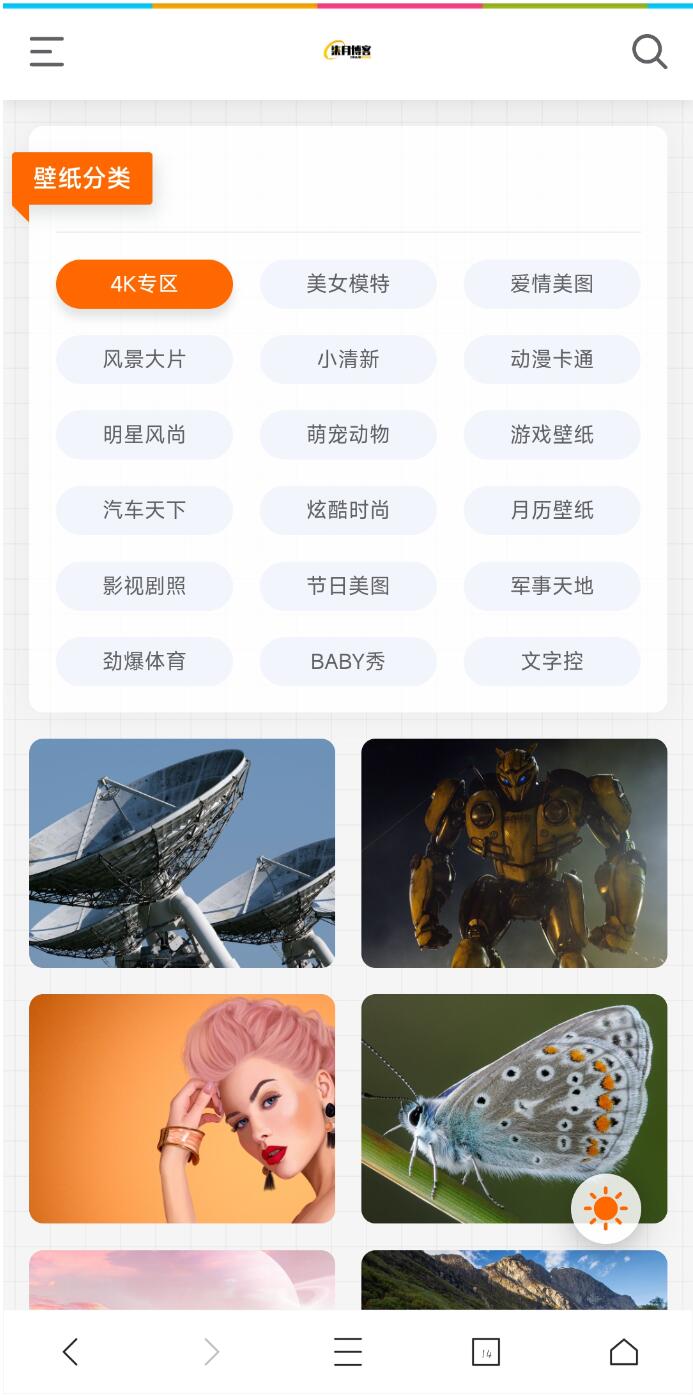Select the 影视剧照 chip

click(x=144, y=586)
